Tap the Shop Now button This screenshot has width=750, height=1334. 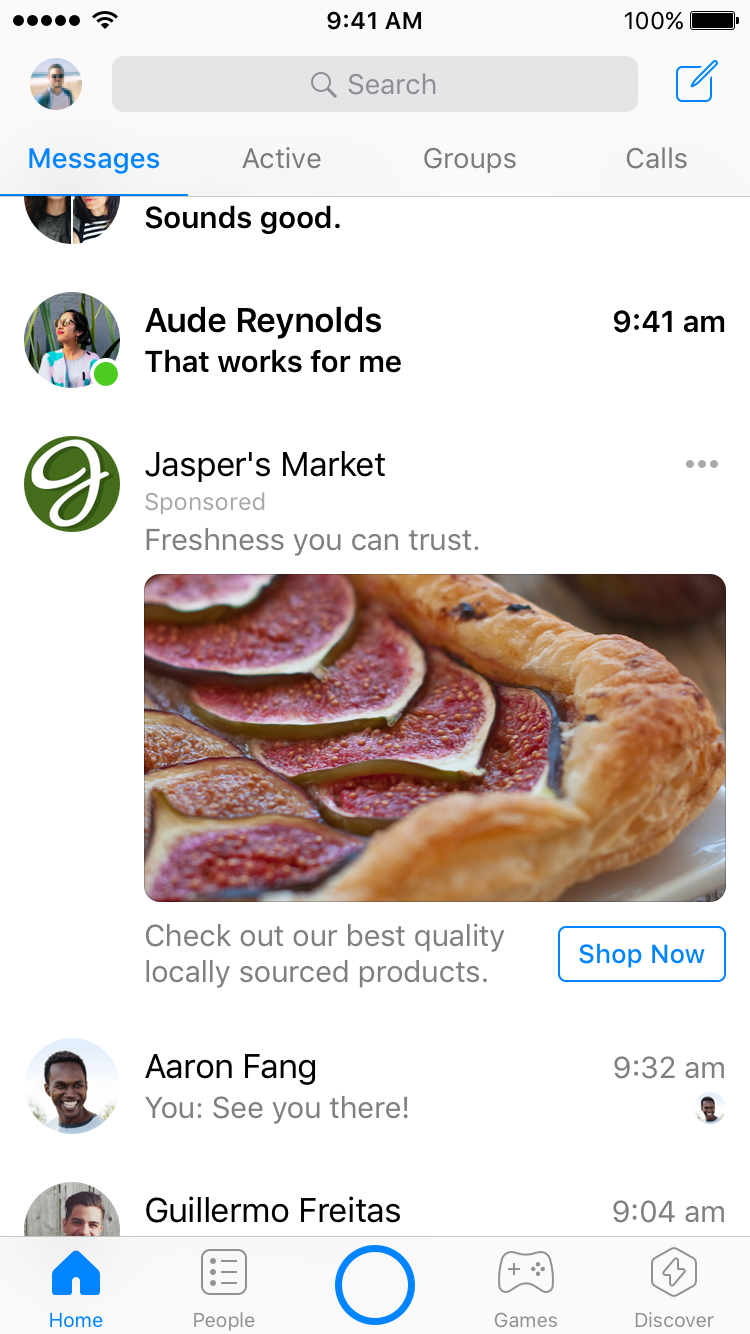coord(641,954)
